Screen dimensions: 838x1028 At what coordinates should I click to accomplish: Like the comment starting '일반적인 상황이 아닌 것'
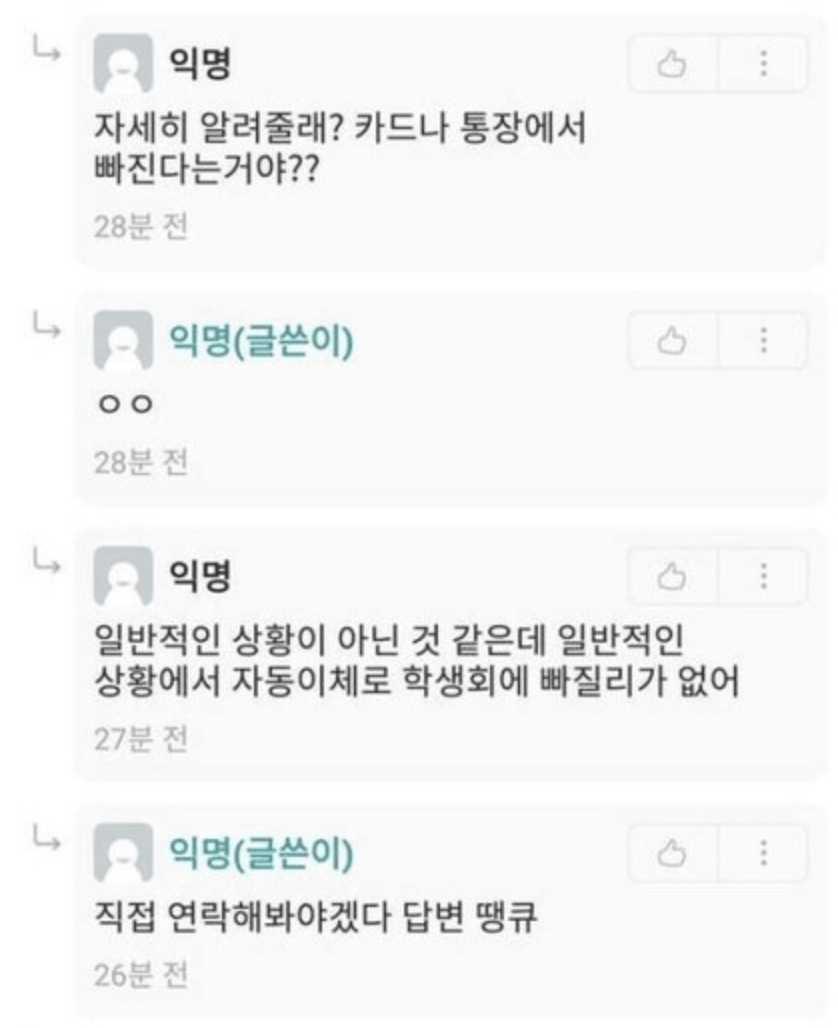coord(672,576)
